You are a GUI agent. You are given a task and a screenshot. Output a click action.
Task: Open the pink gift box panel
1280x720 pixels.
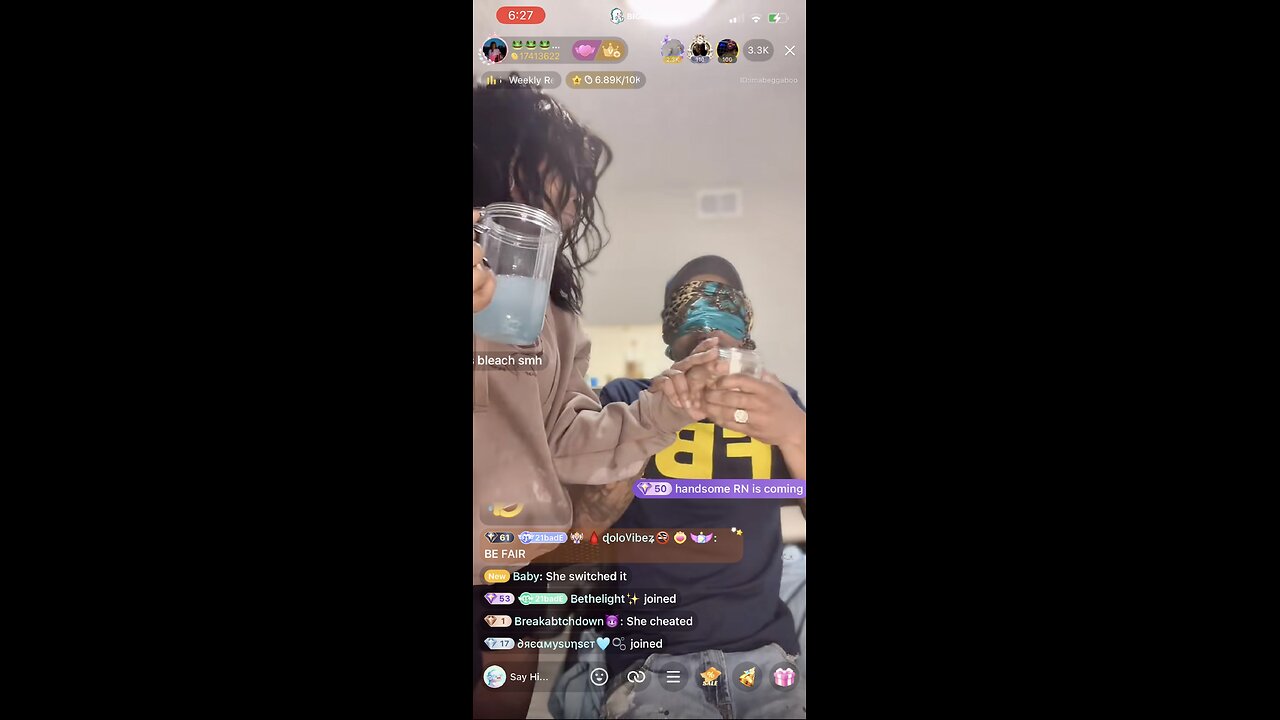(x=784, y=677)
